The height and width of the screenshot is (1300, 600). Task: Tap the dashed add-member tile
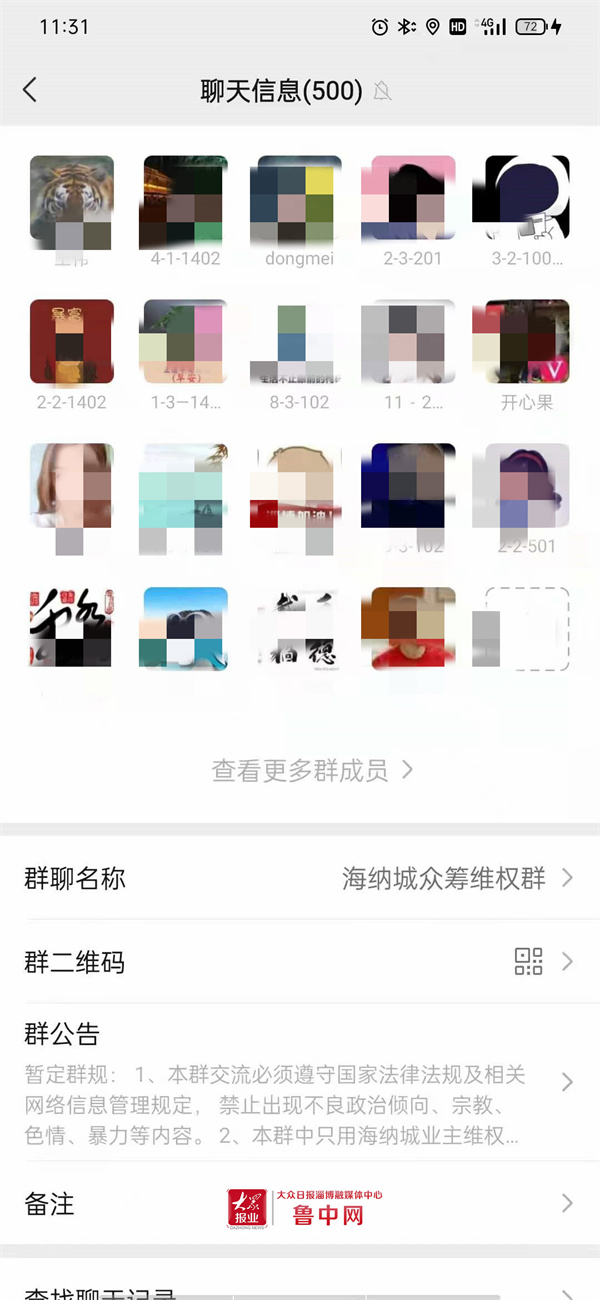click(x=527, y=629)
